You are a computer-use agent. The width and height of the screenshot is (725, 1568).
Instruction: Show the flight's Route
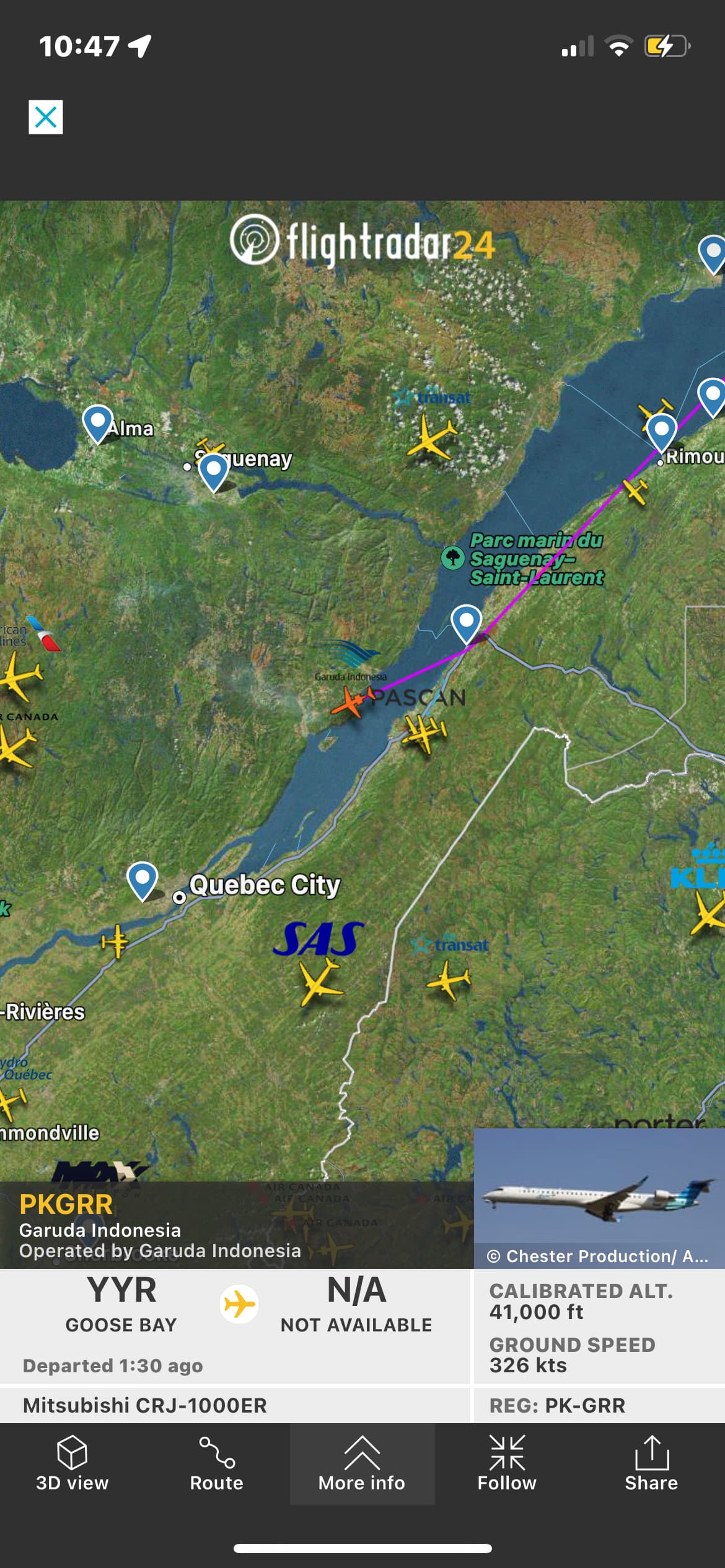(216, 1465)
